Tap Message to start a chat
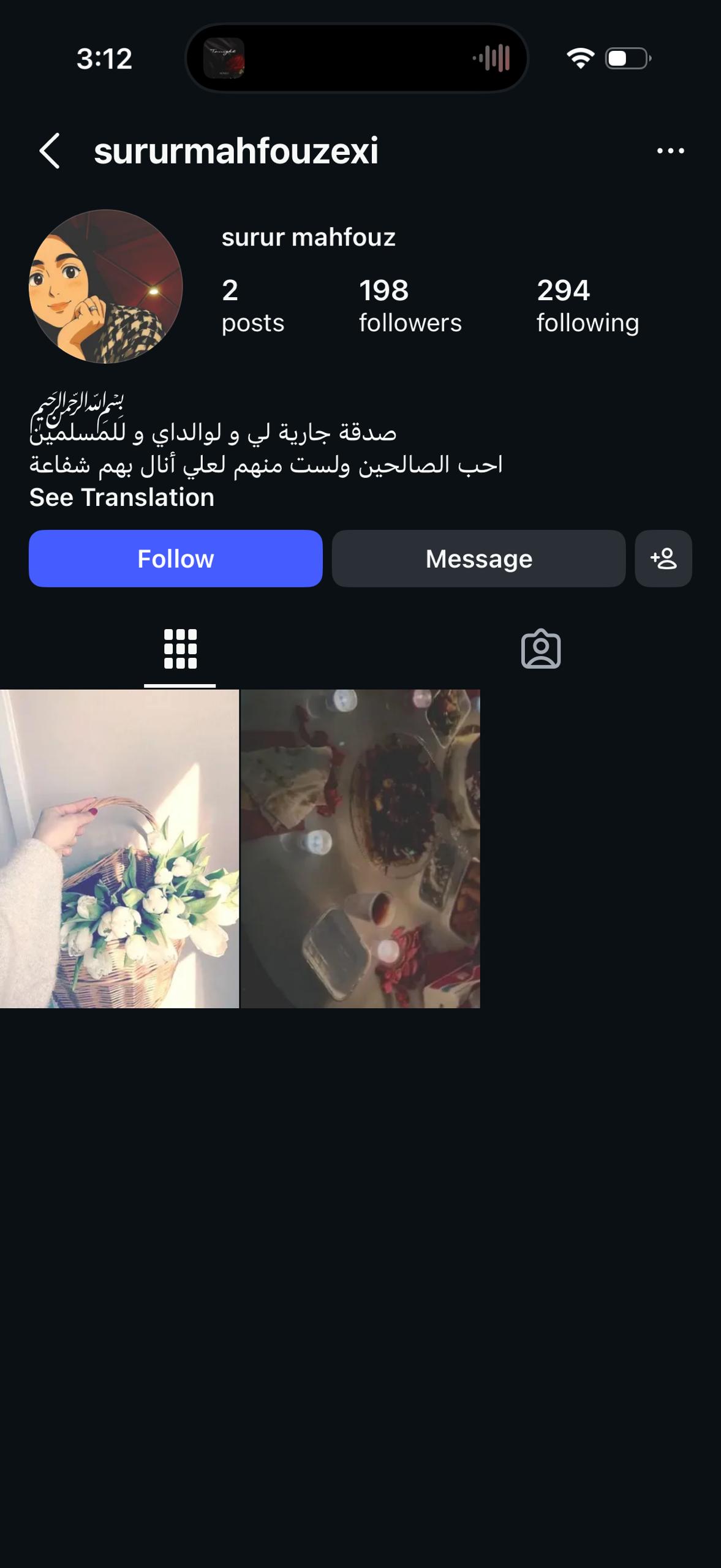This screenshot has height=1568, width=721. click(x=478, y=558)
